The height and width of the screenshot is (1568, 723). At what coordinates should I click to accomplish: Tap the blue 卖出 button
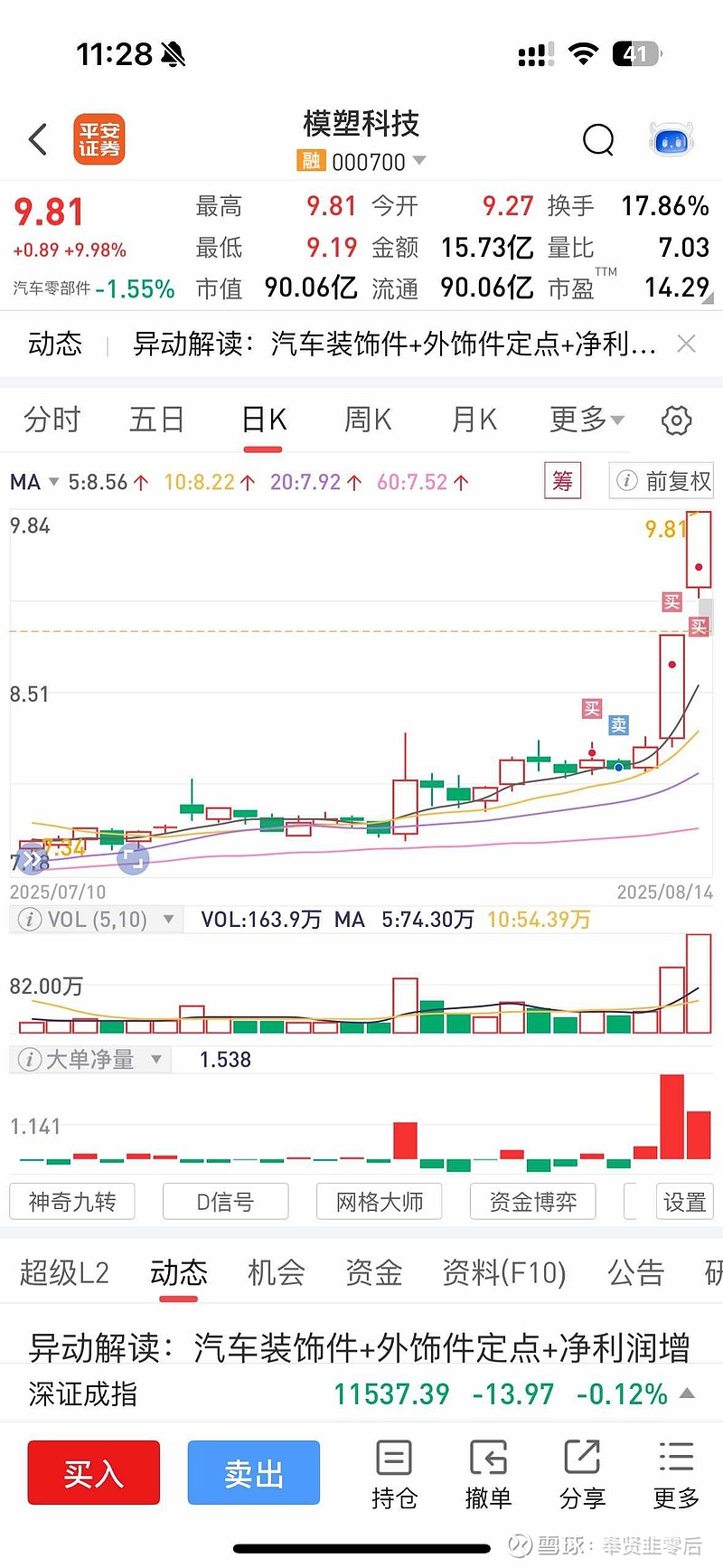[254, 1473]
